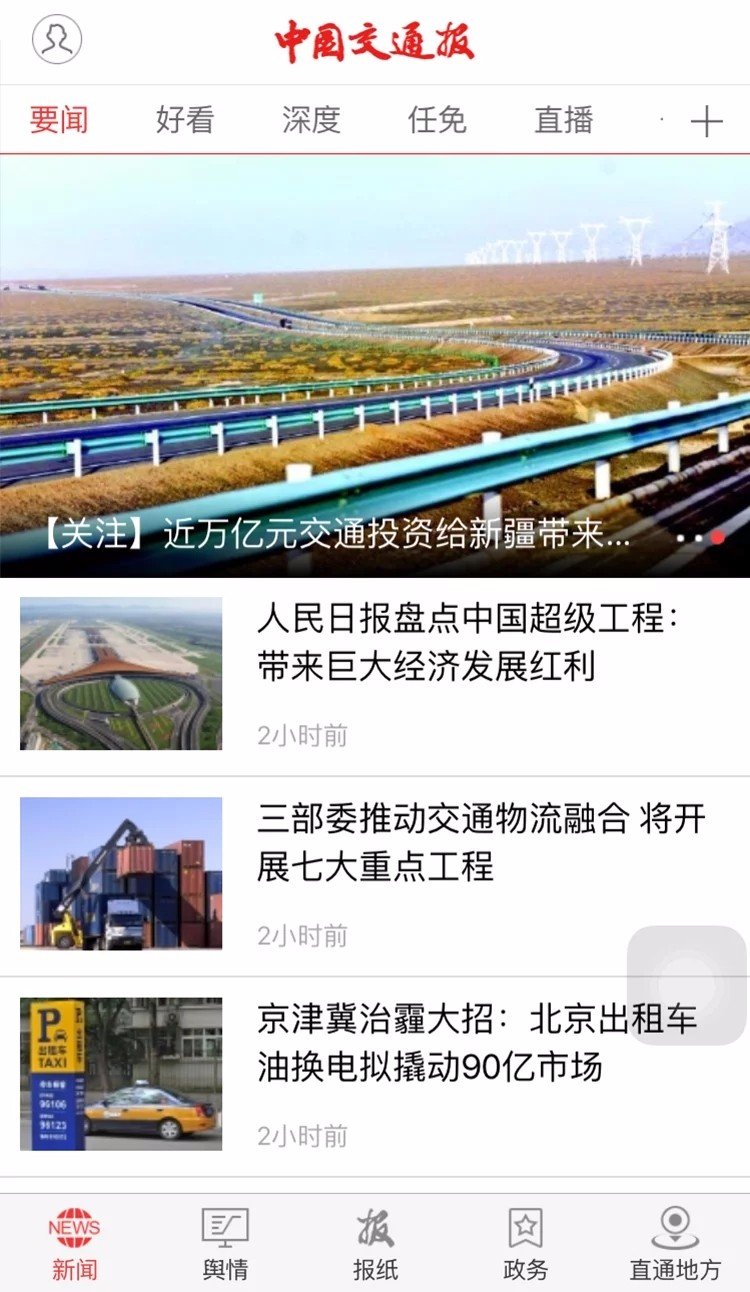The image size is (750, 1292).
Task: Tap the plus icon to add channels
Action: pos(706,122)
